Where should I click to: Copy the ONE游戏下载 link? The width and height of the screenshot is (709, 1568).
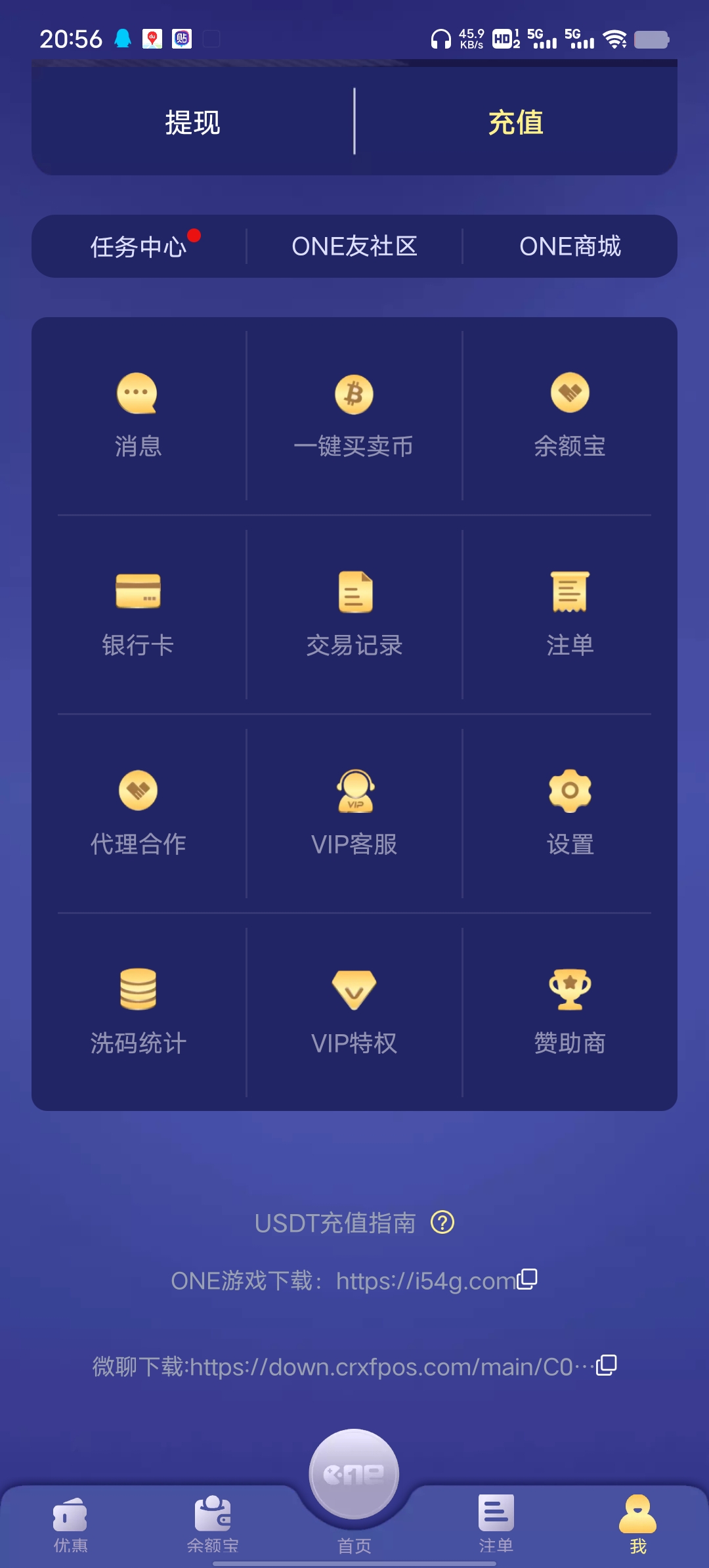tap(529, 1280)
